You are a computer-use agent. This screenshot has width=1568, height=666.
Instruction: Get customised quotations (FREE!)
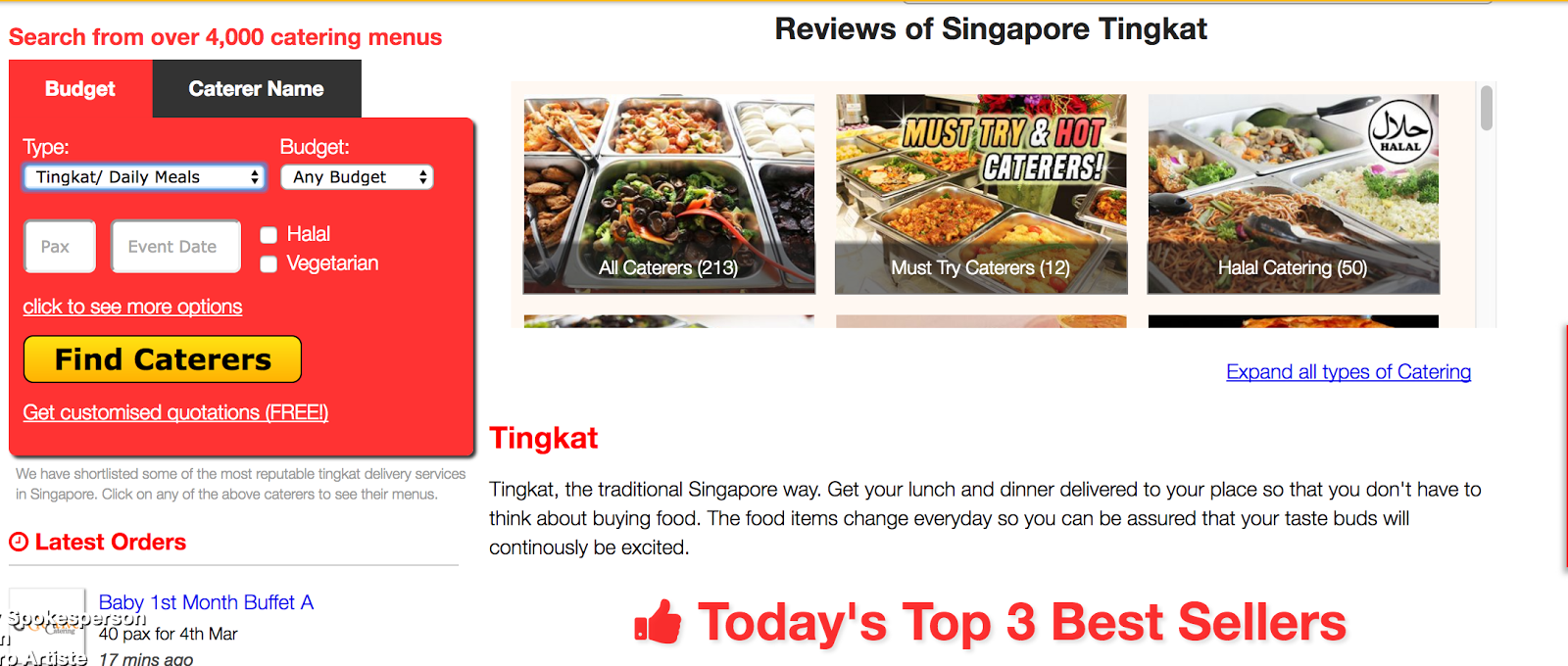[175, 412]
